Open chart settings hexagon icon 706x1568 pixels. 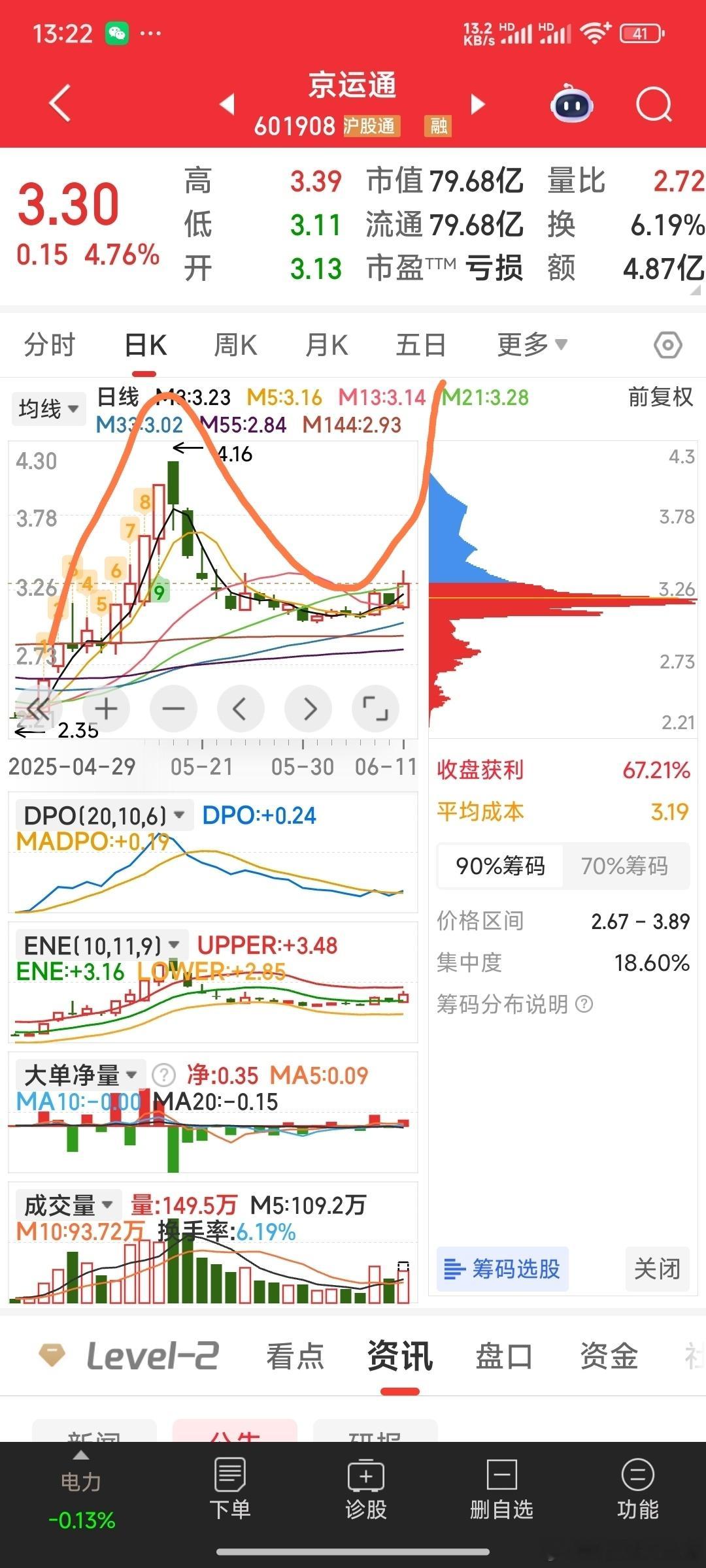[x=668, y=344]
